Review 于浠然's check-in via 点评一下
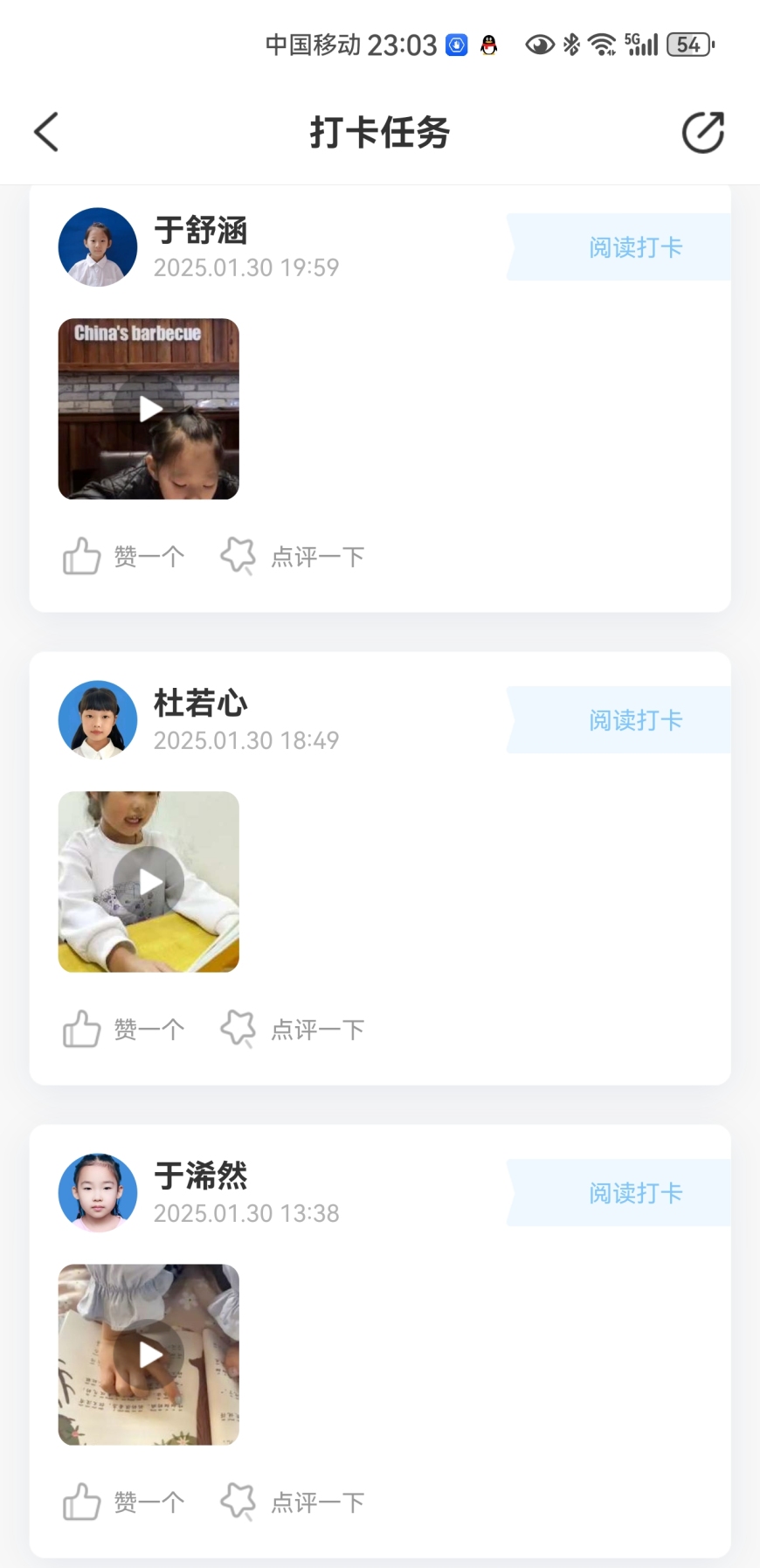Viewport: 760px width, 1568px height. 293,1502
